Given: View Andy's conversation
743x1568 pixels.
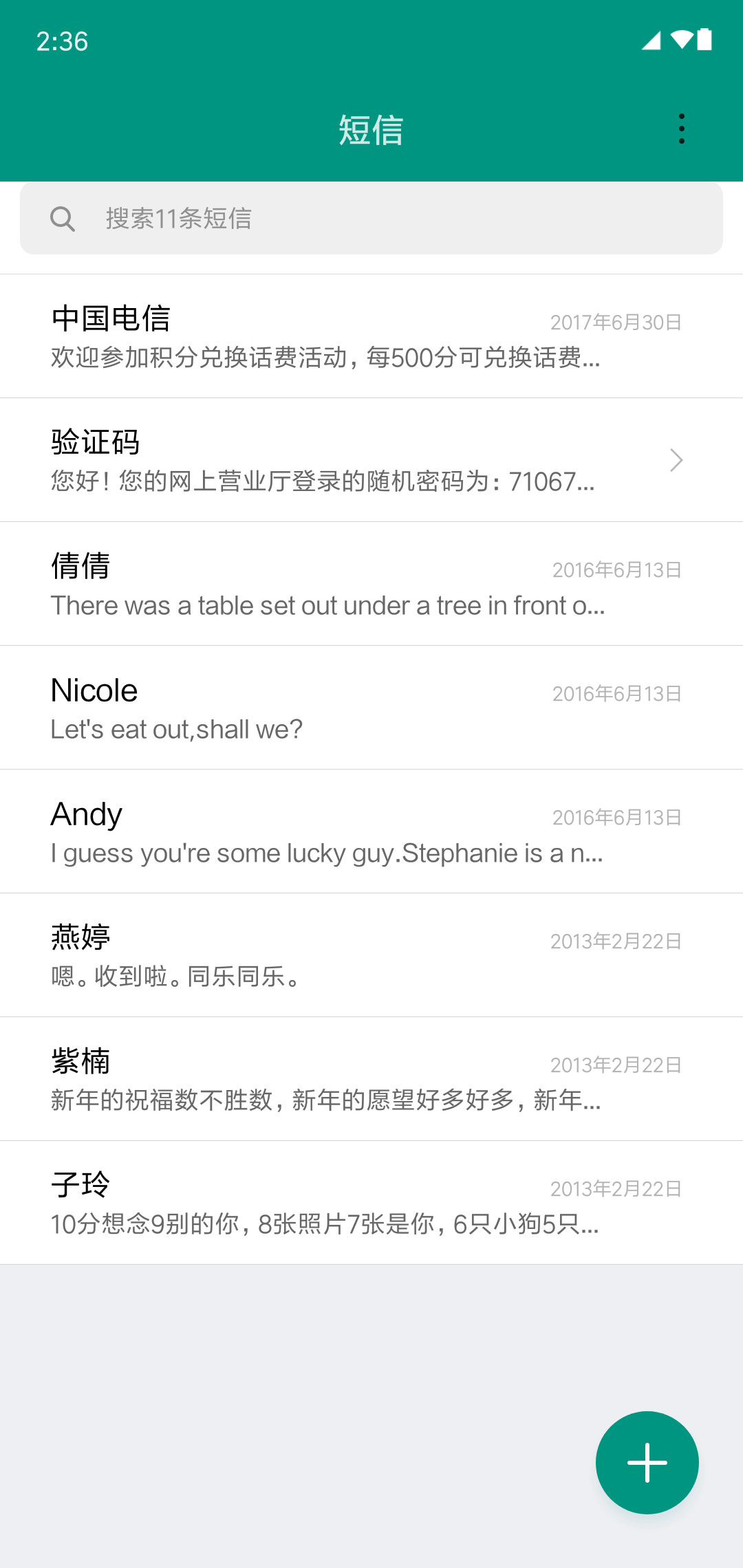Looking at the screenshot, I should (x=371, y=831).
